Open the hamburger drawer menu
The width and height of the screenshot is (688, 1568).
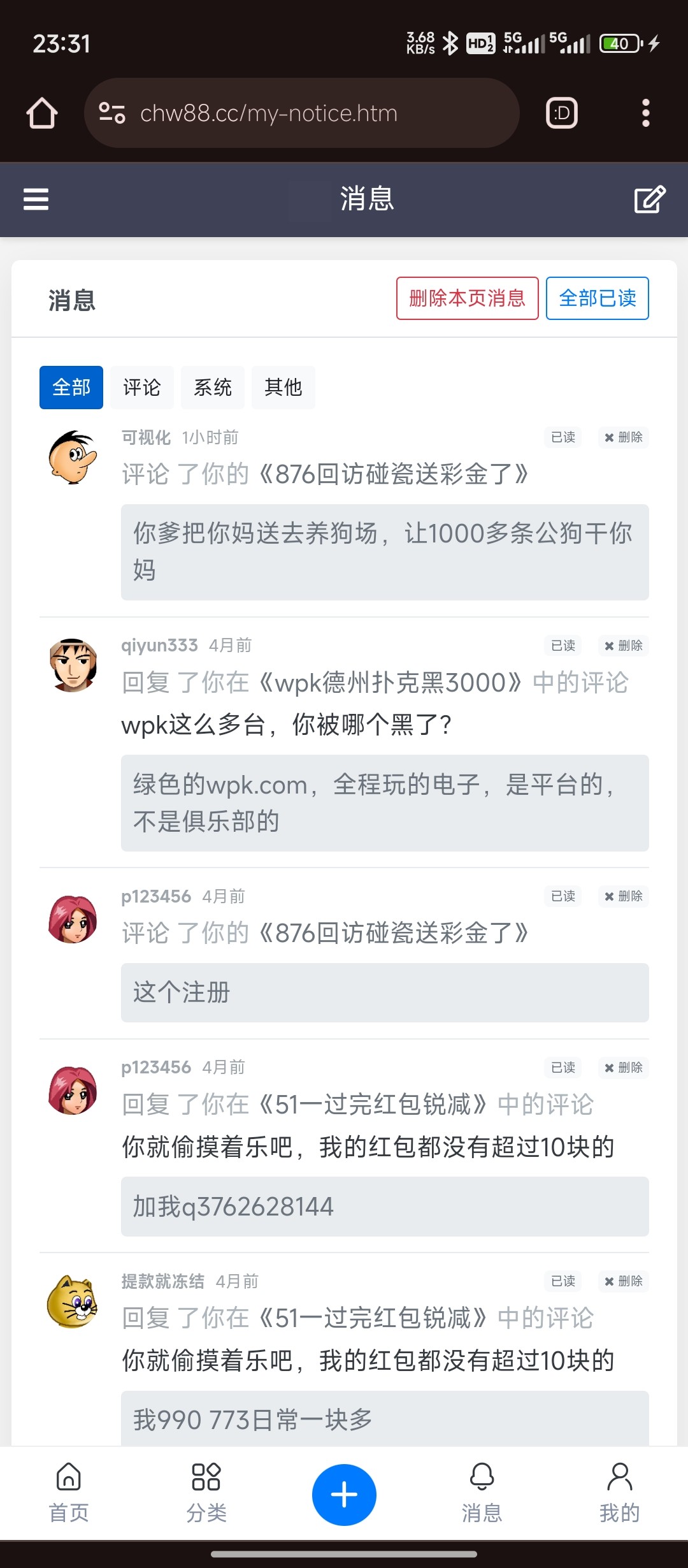coord(36,199)
